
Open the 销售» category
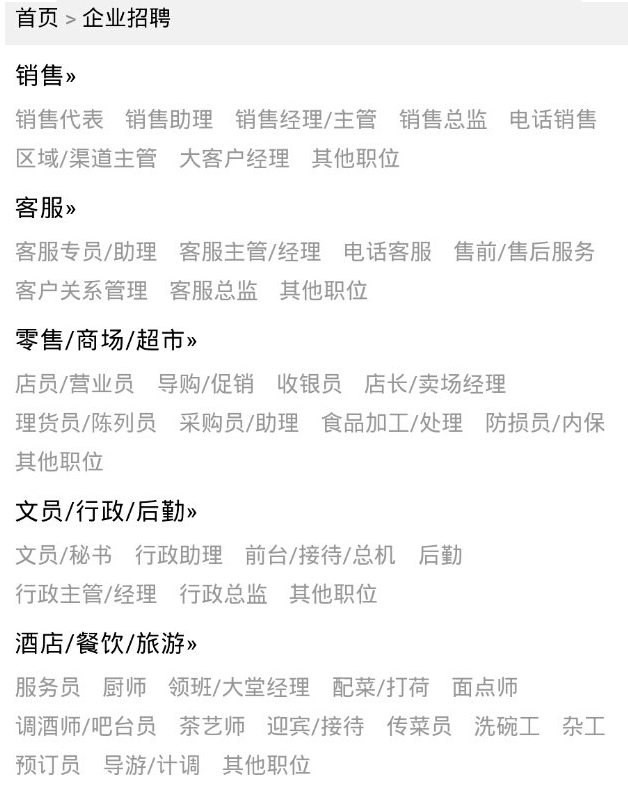pos(45,76)
